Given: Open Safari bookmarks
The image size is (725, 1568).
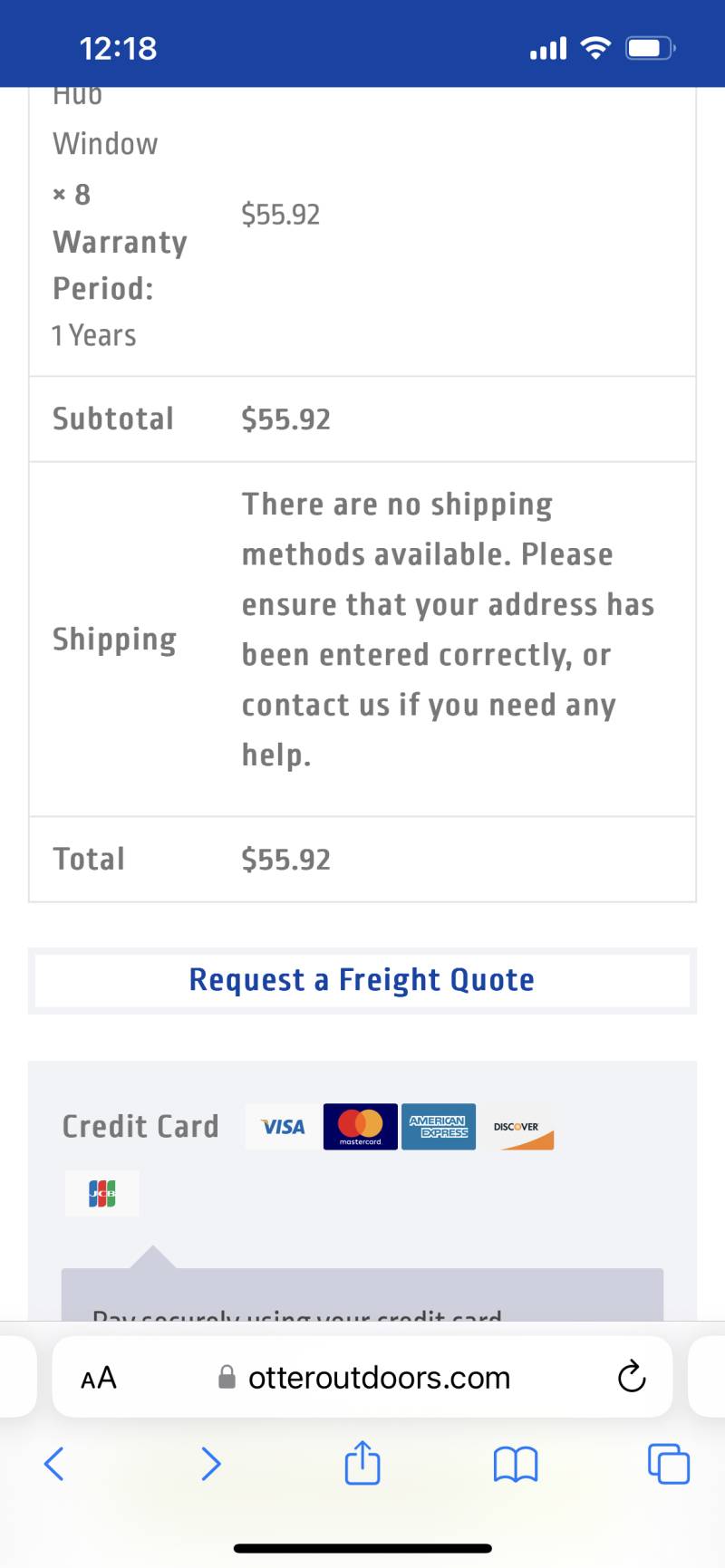Looking at the screenshot, I should tap(516, 1463).
